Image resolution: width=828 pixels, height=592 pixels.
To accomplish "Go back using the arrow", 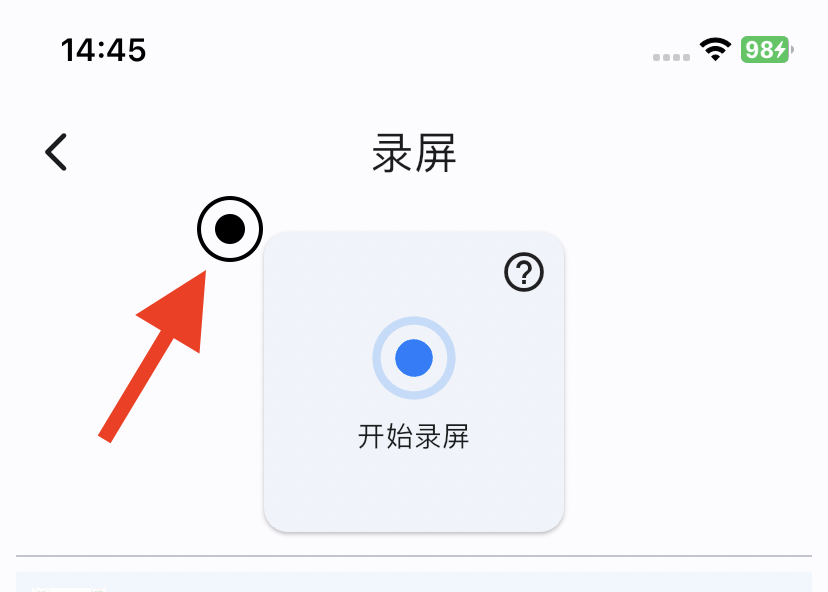I will (x=57, y=153).
